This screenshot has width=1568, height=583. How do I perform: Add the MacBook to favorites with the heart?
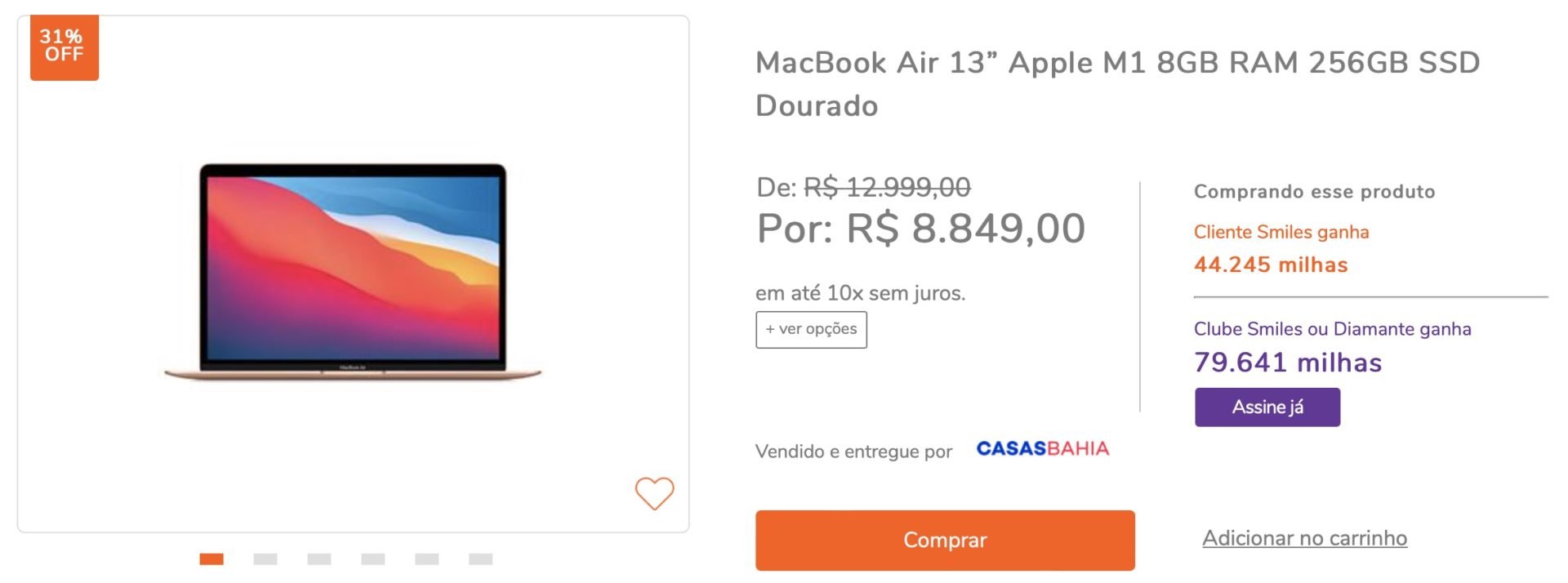pos(654,493)
